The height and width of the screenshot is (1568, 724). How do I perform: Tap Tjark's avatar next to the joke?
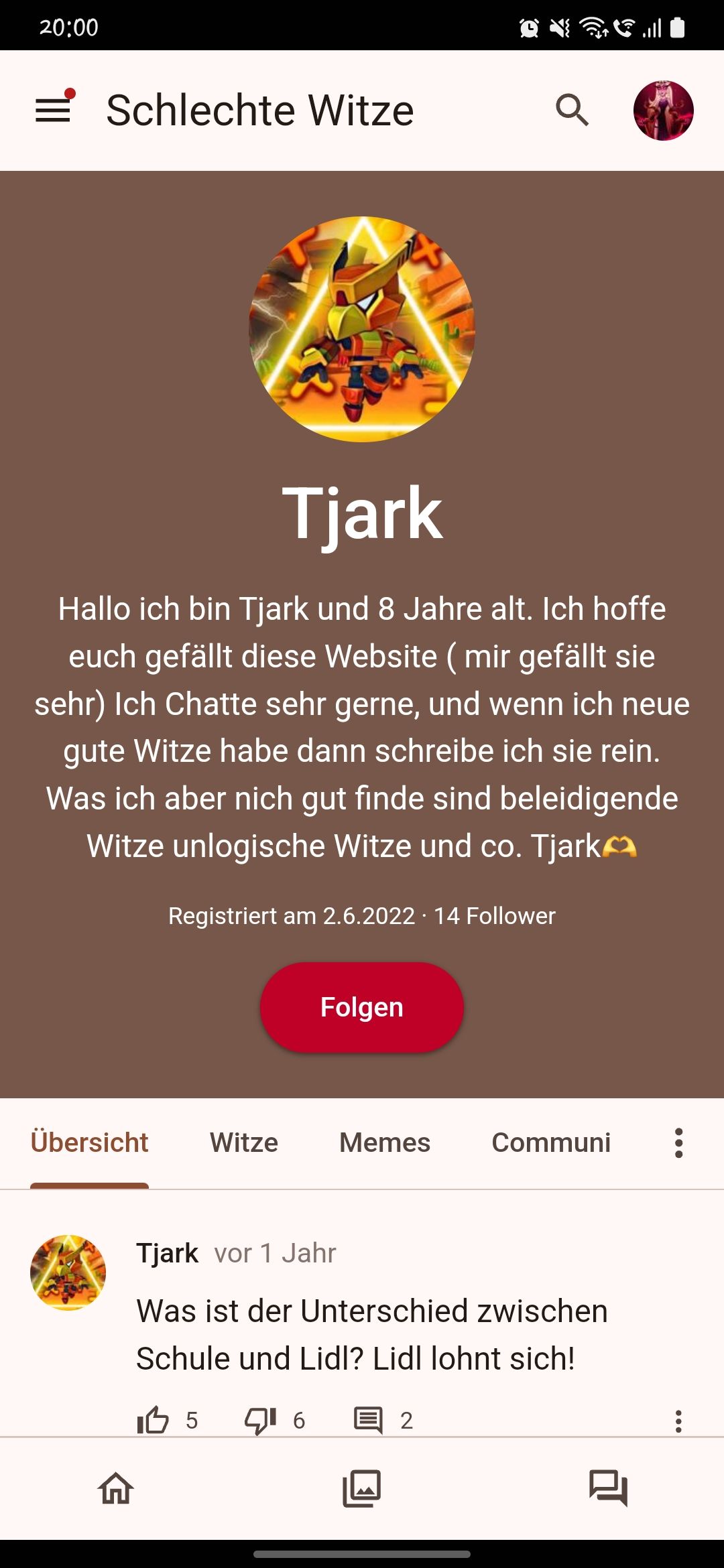click(68, 1272)
